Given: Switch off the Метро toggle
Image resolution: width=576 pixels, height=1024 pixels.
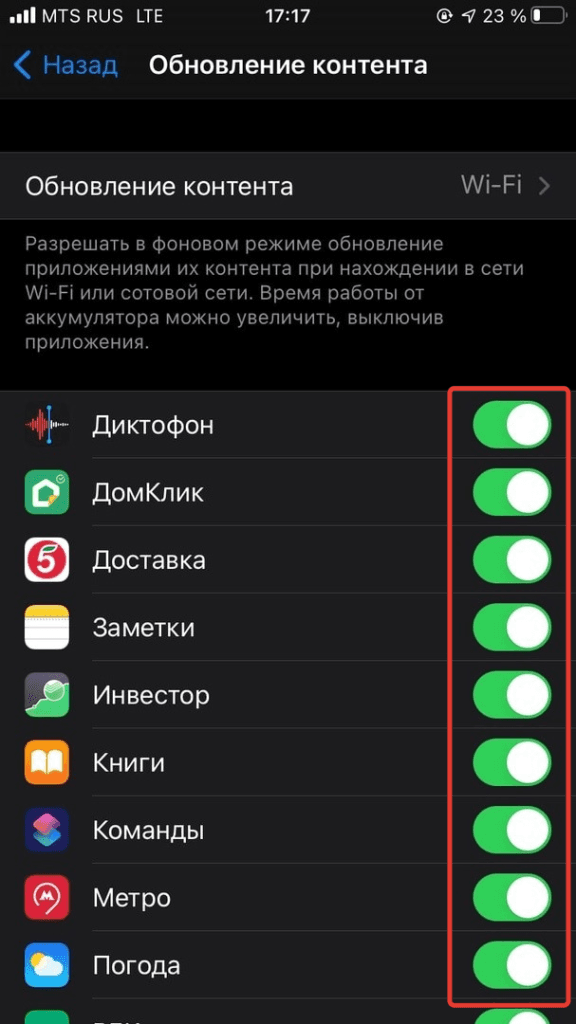Looking at the screenshot, I should 512,897.
